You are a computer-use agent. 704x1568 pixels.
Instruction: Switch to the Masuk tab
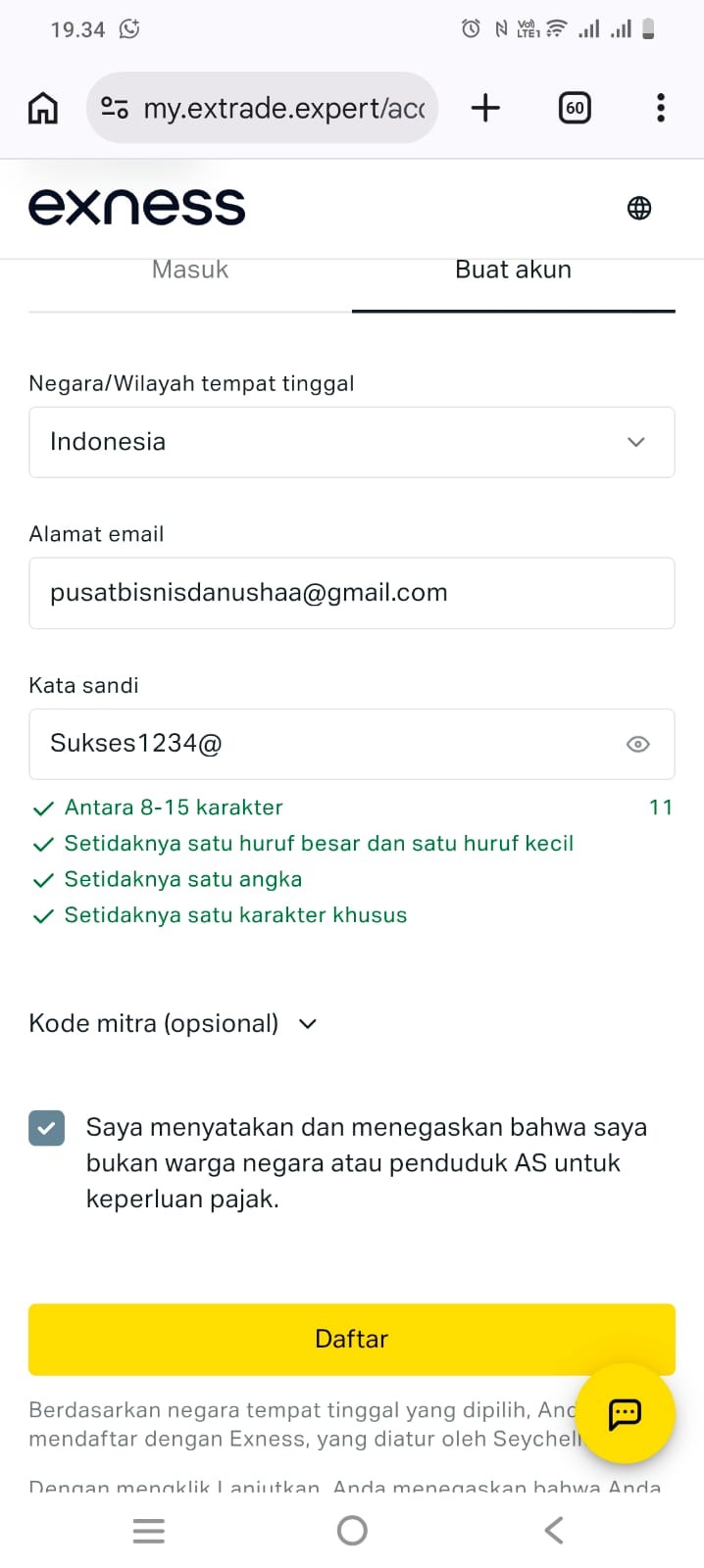190,270
